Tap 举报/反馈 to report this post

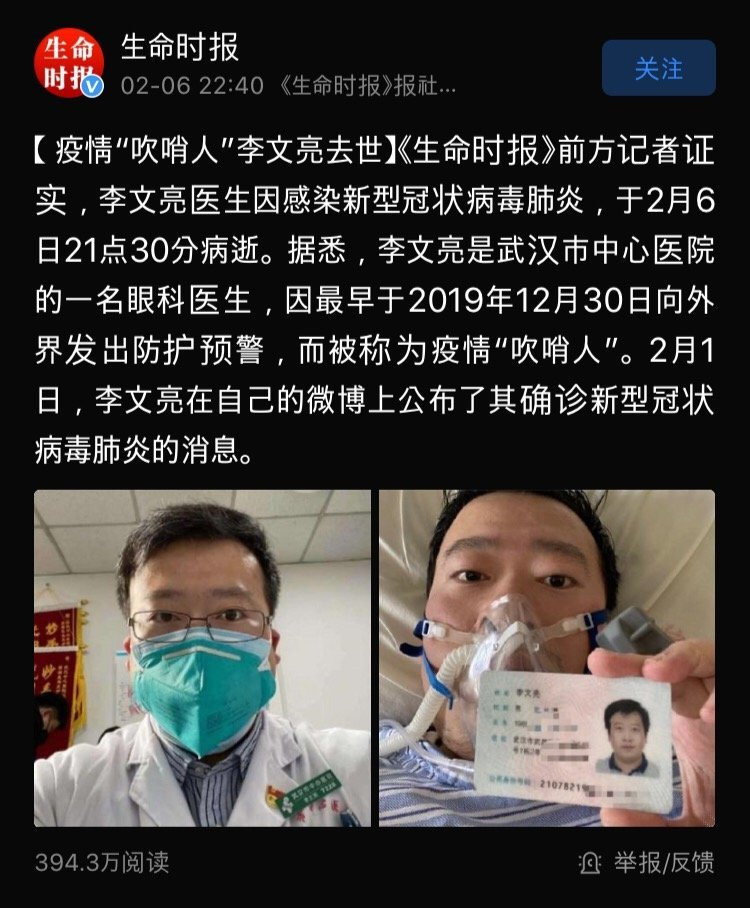[648, 862]
